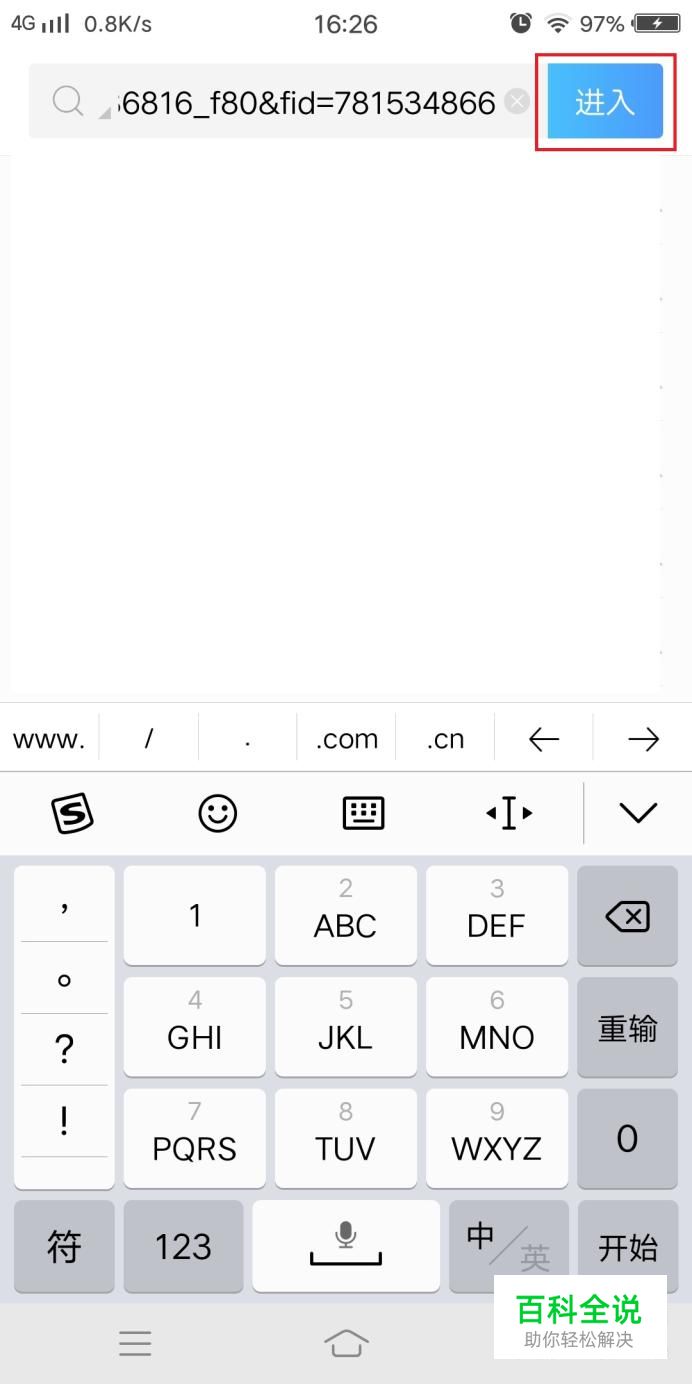Move the cursor left with the arrow
Image resolution: width=692 pixels, height=1384 pixels.
click(543, 739)
